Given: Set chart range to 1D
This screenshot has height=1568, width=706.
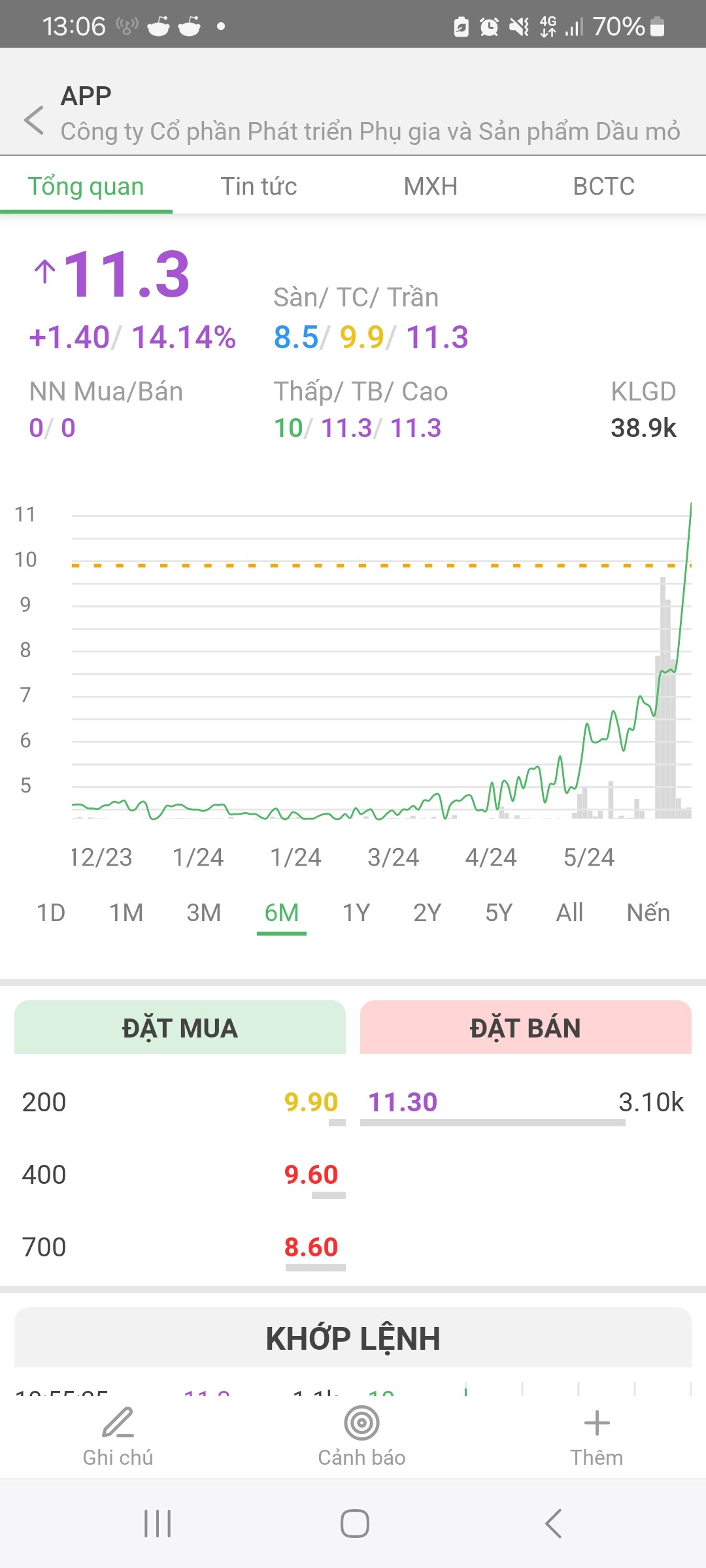Looking at the screenshot, I should coord(51,913).
